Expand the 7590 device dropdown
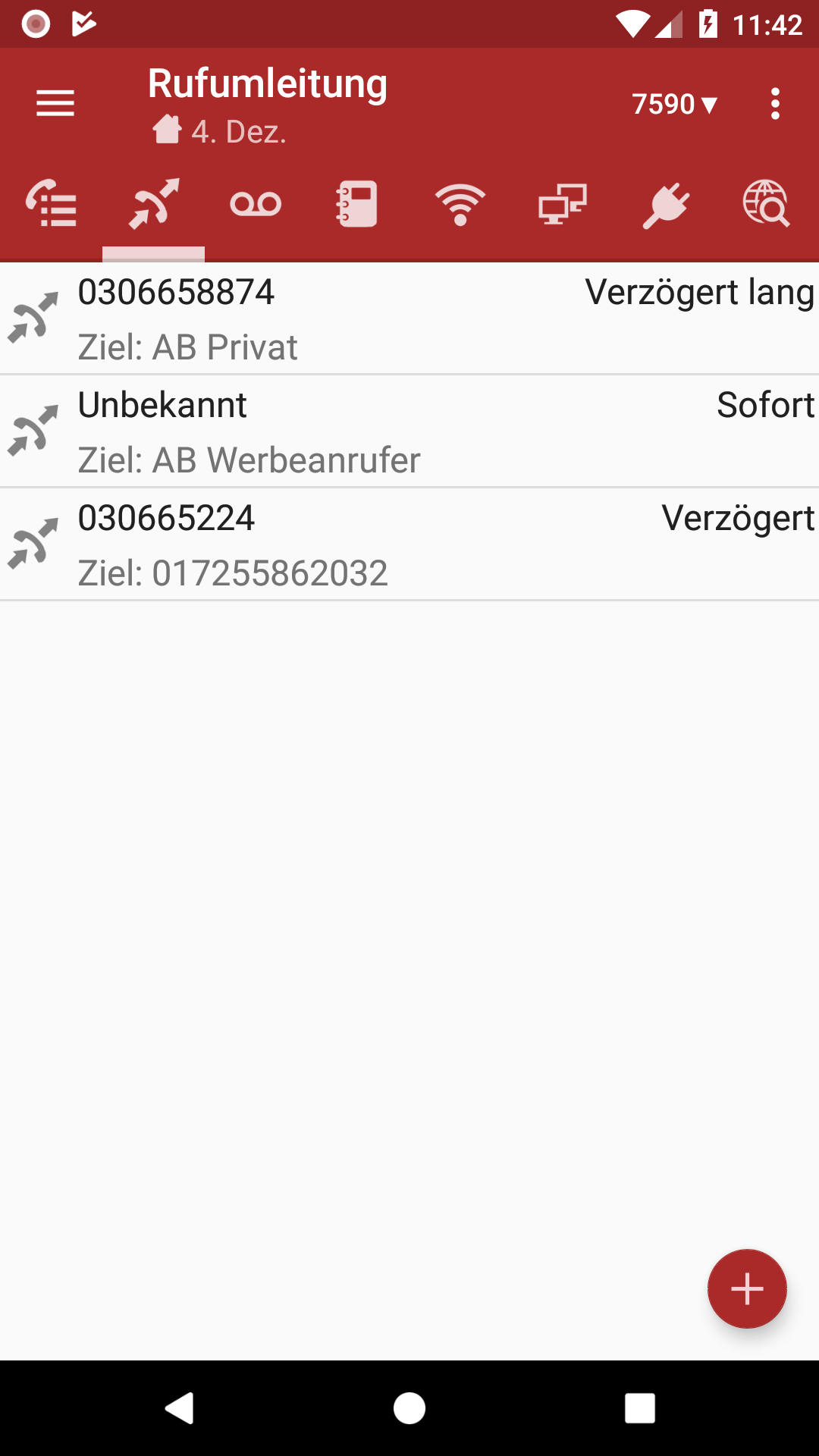 [x=674, y=104]
